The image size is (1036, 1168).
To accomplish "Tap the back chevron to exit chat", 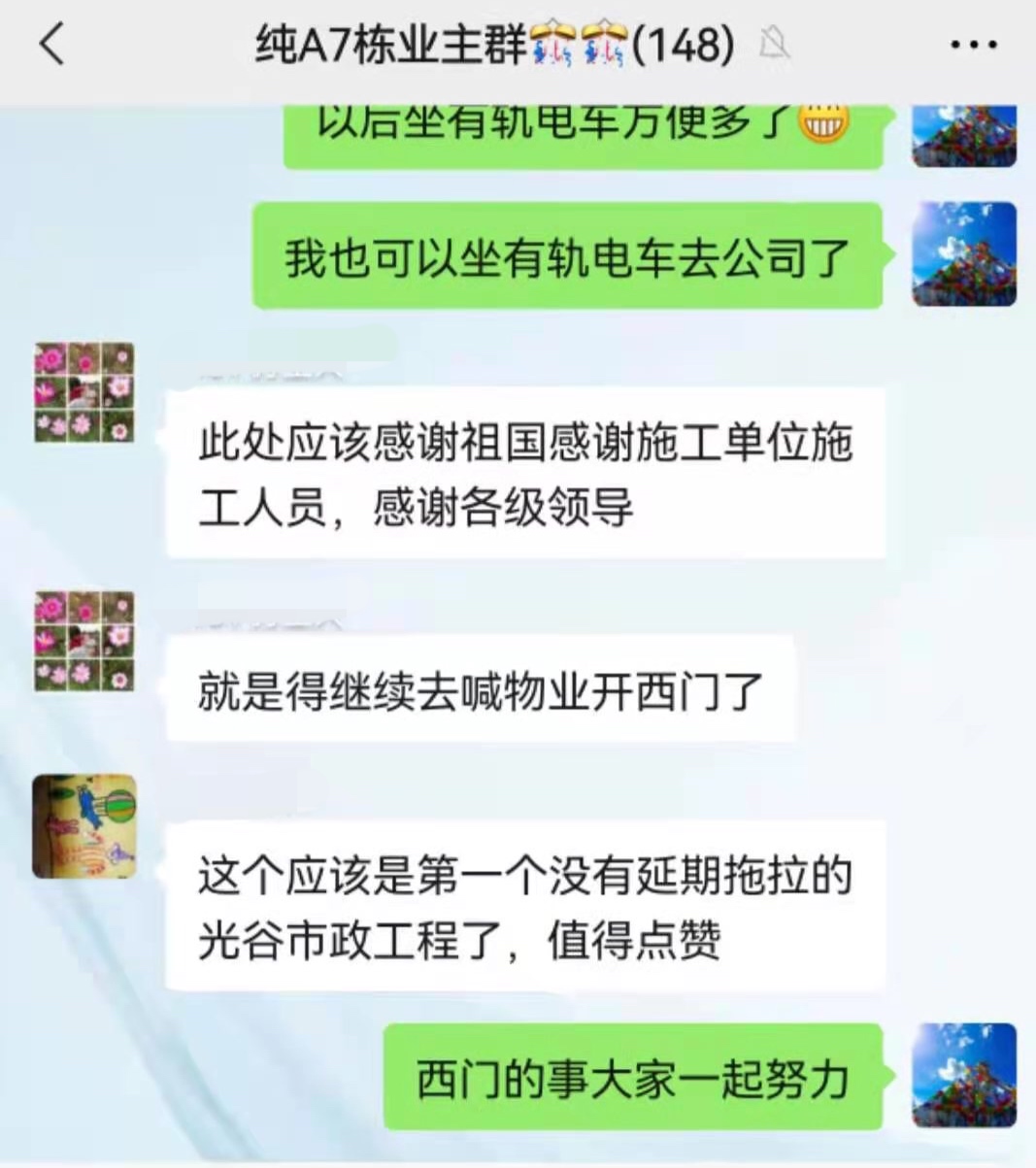I will pyautogui.click(x=50, y=44).
